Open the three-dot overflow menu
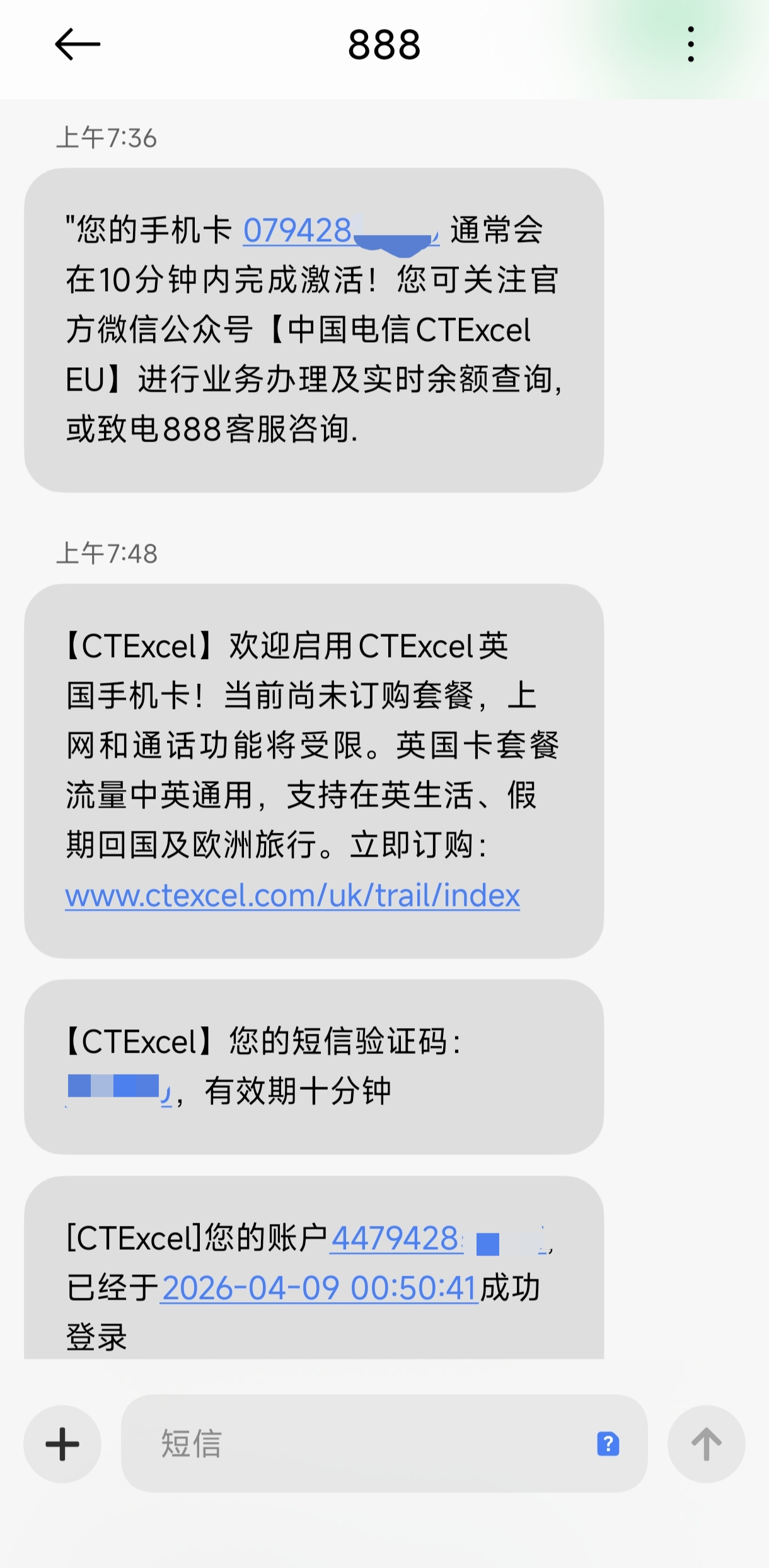Viewport: 769px width, 1568px height. (x=691, y=45)
